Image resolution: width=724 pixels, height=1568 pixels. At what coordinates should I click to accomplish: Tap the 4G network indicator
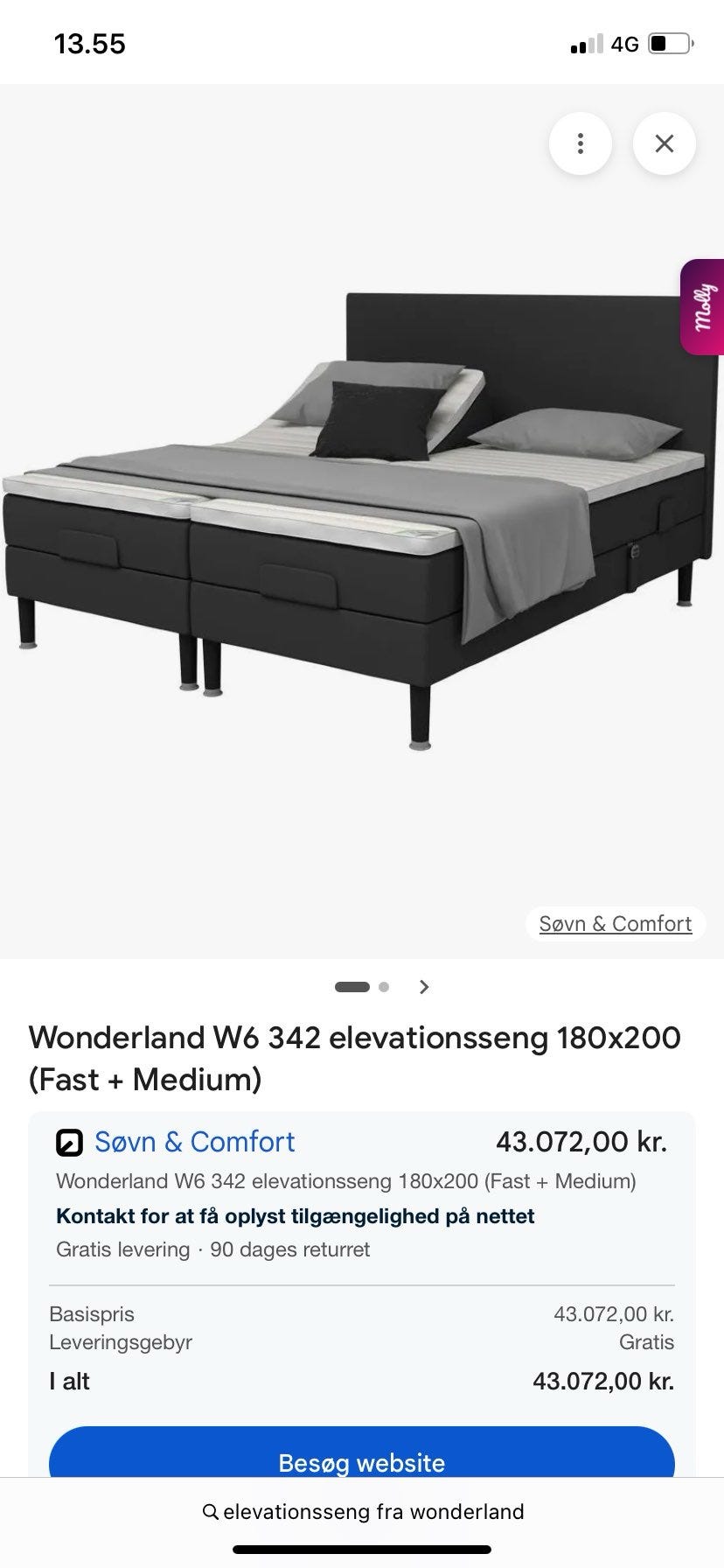coord(624,44)
